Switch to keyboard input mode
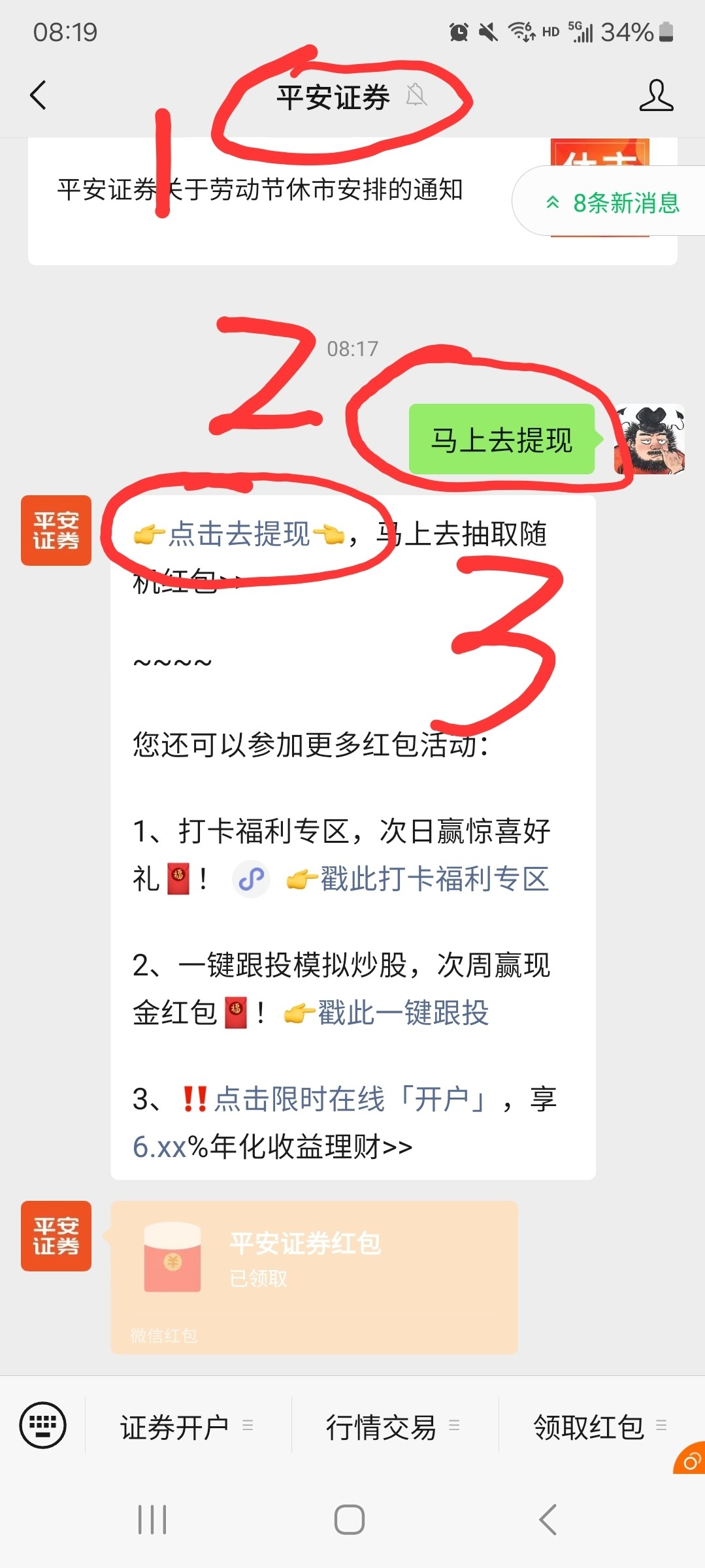 click(x=42, y=1426)
